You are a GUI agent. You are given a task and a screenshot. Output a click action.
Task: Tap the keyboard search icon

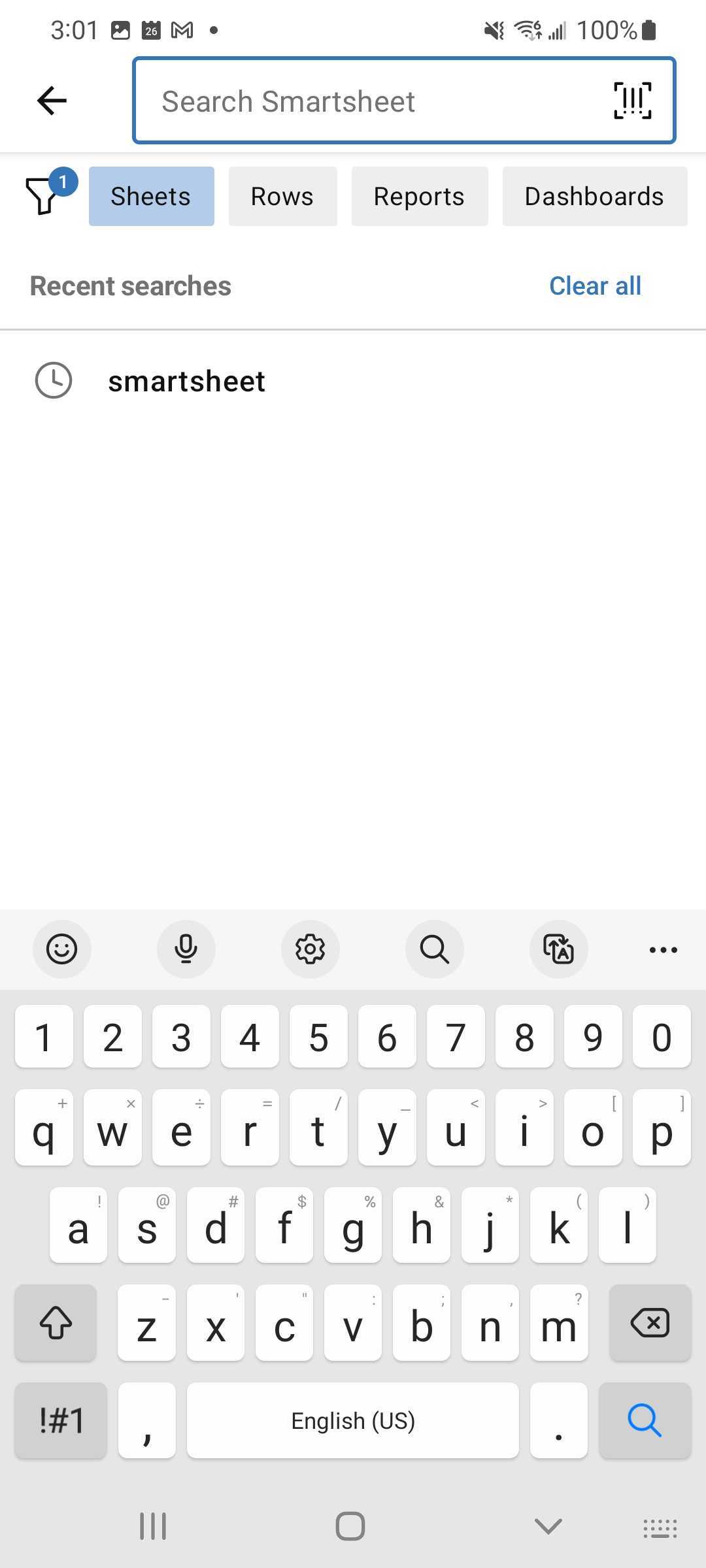click(435, 950)
